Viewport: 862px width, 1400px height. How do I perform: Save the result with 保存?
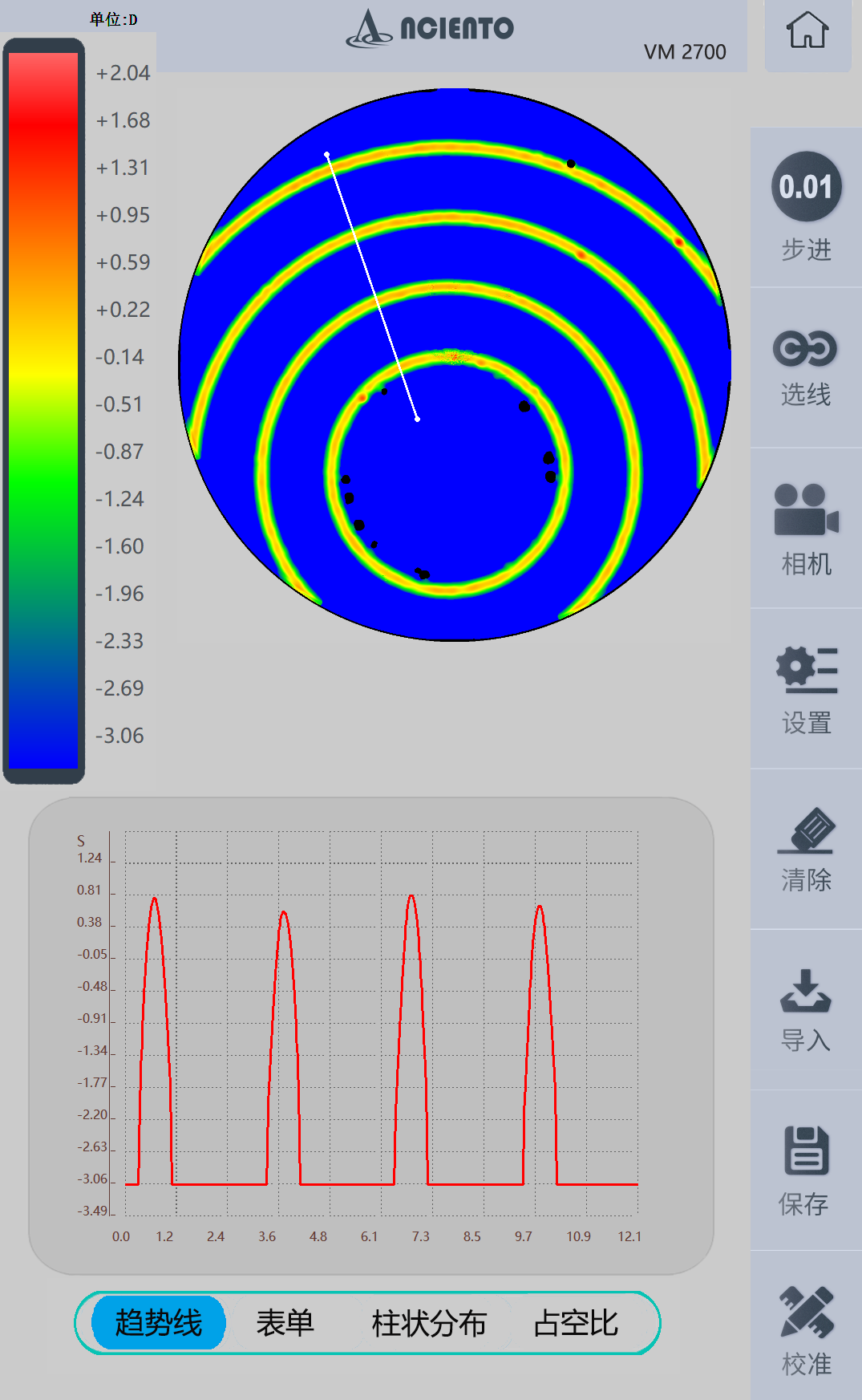tap(806, 1171)
